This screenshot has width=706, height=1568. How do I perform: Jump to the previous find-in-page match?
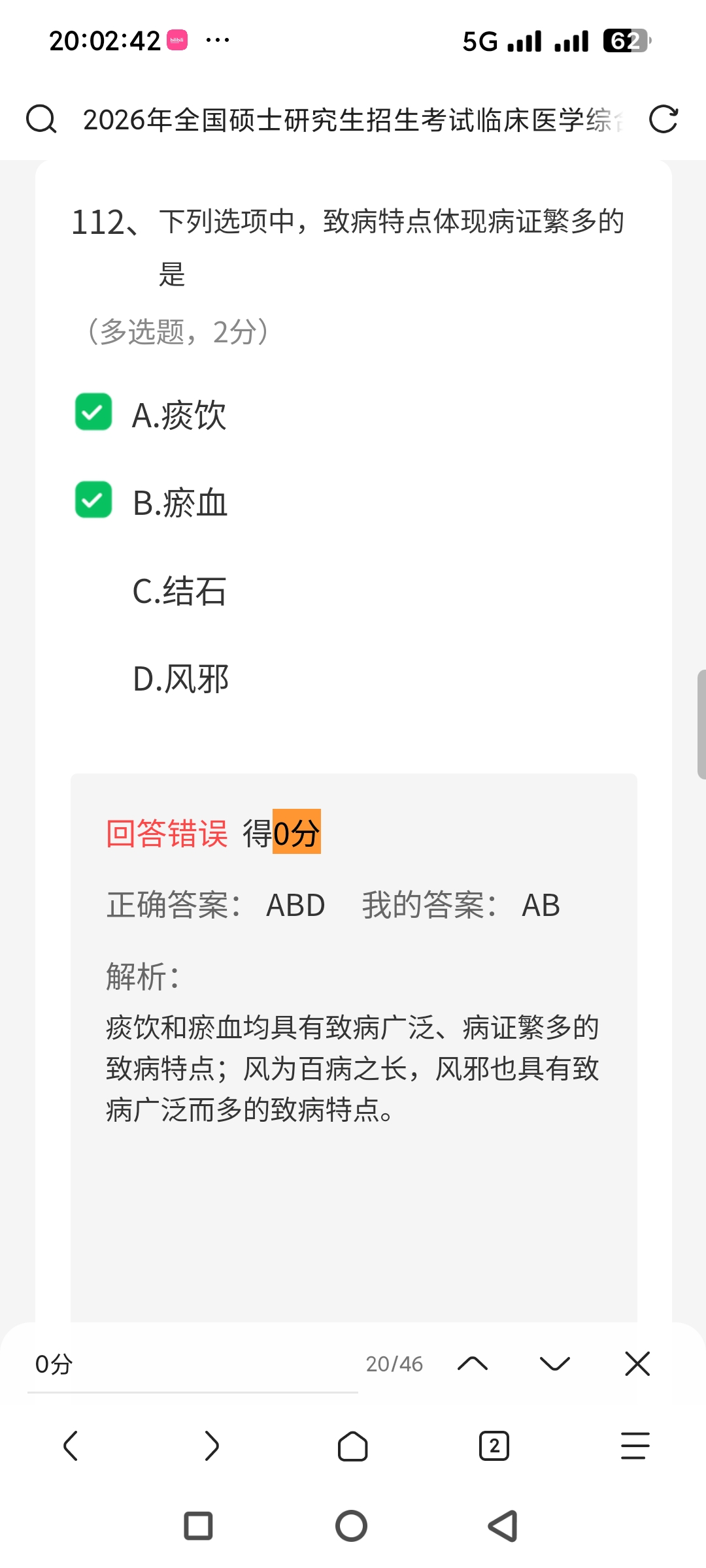click(x=473, y=1364)
